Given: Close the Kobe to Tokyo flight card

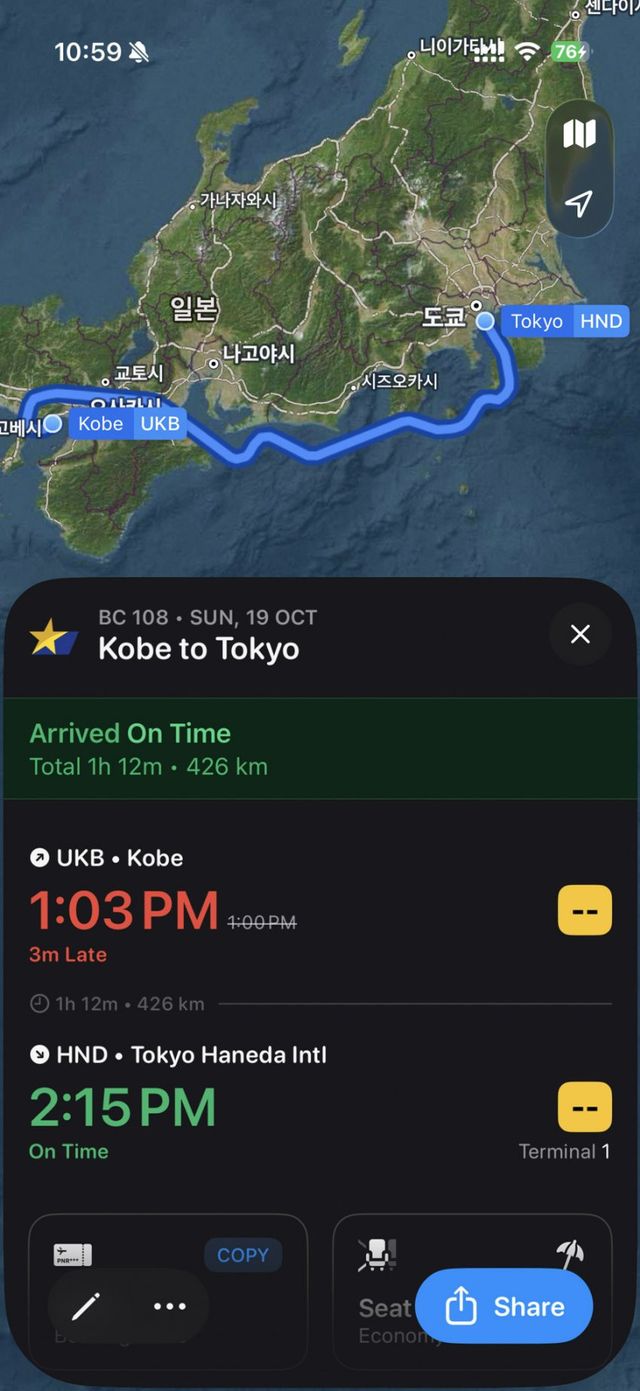Looking at the screenshot, I should pos(580,634).
